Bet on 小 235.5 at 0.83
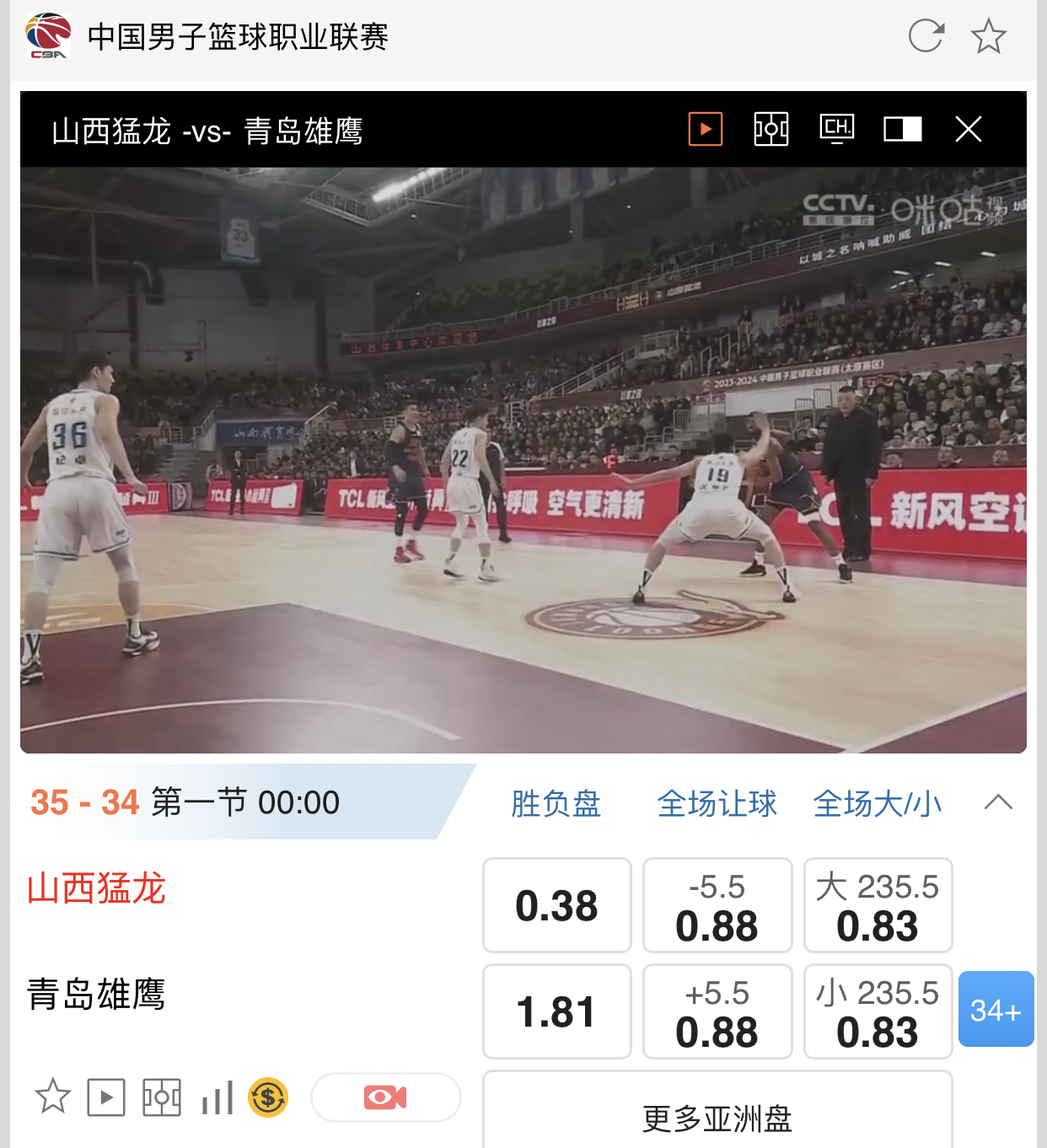This screenshot has height=1148, width=1047. coord(878,1011)
